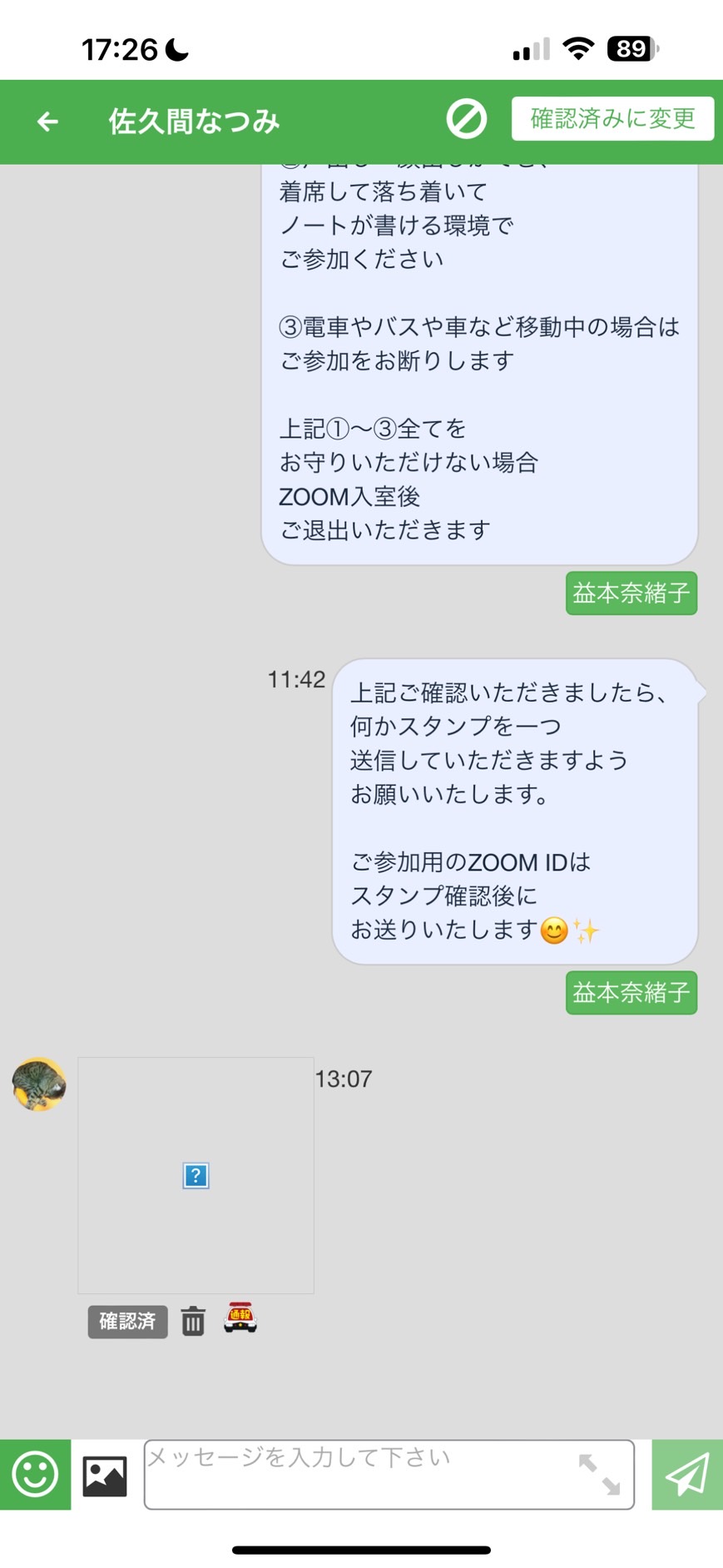Expand the message input box

(599, 1474)
